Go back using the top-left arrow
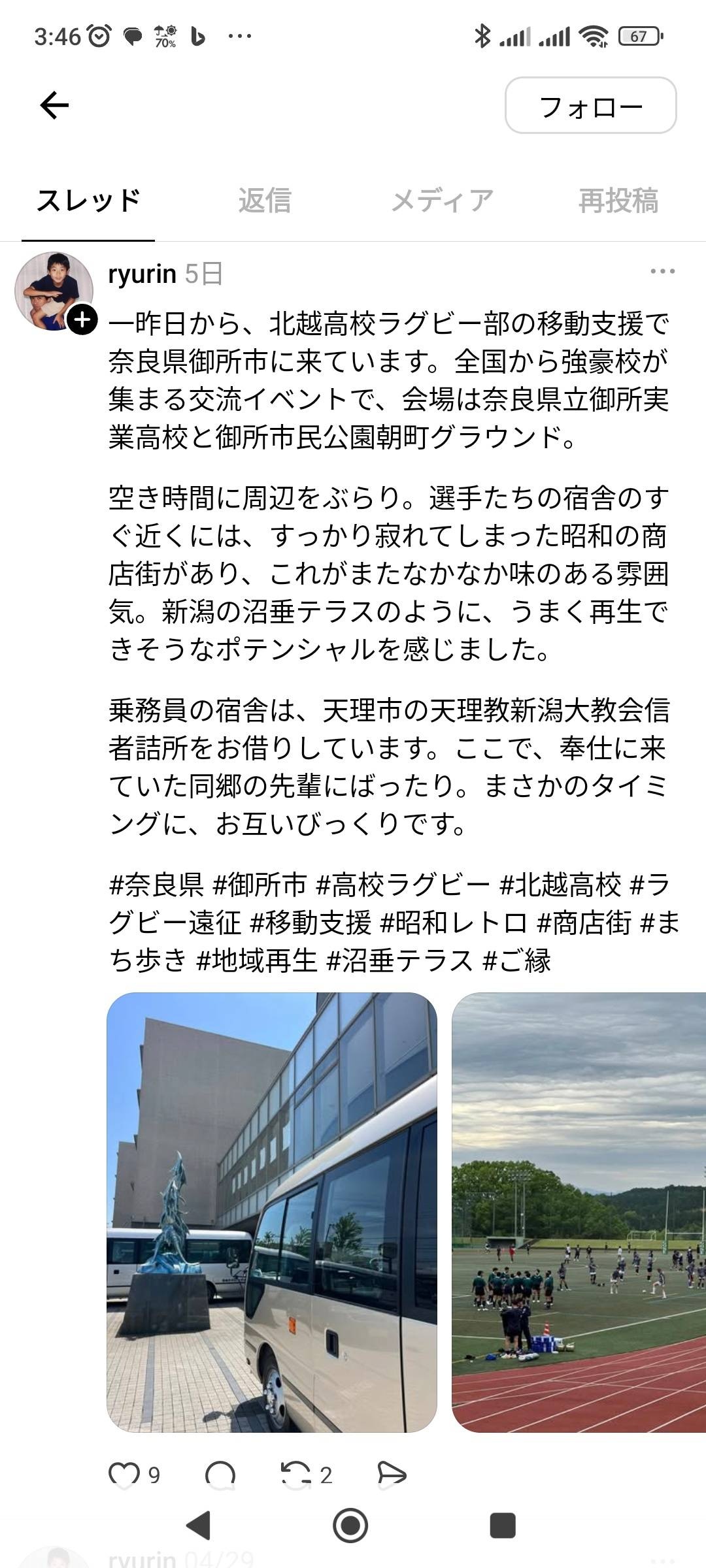The image size is (706, 1568). tap(54, 105)
